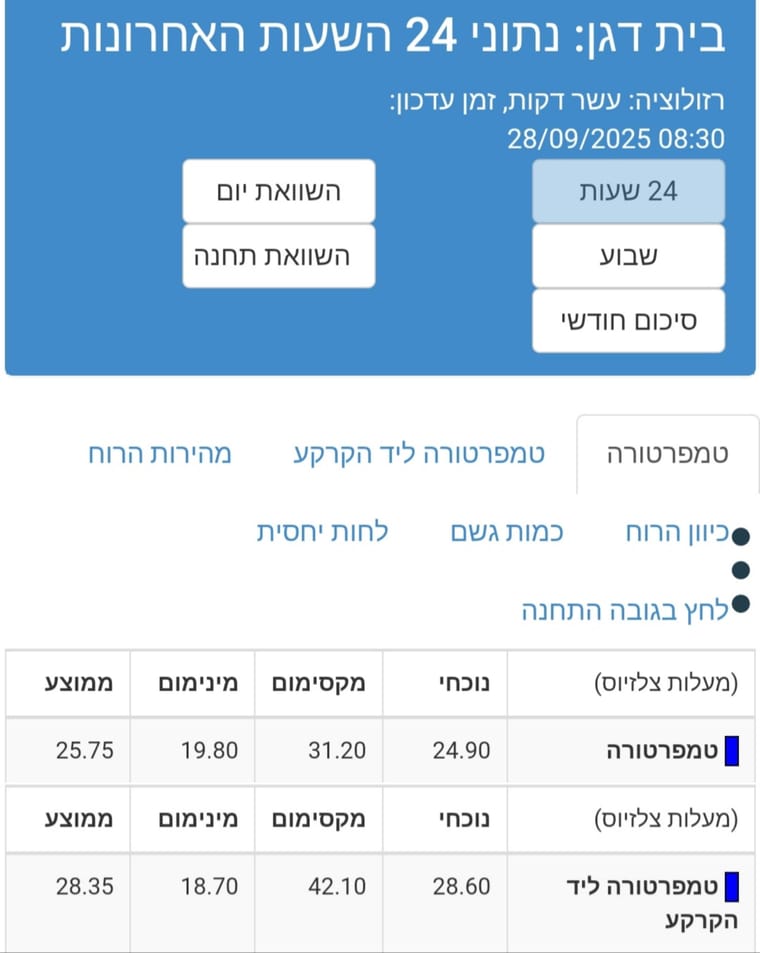
Task: Select the טמפרטורה tab
Action: [668, 454]
